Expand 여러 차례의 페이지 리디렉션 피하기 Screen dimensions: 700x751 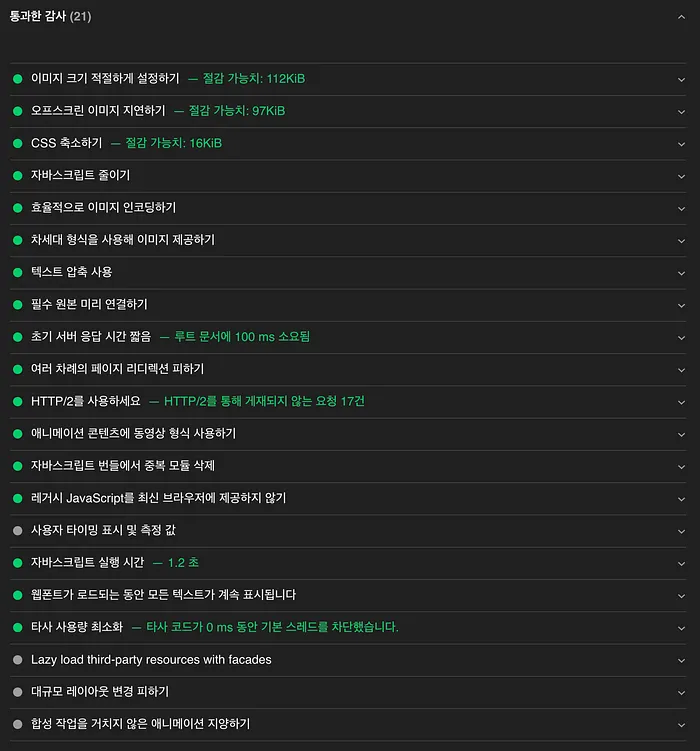tap(117, 369)
